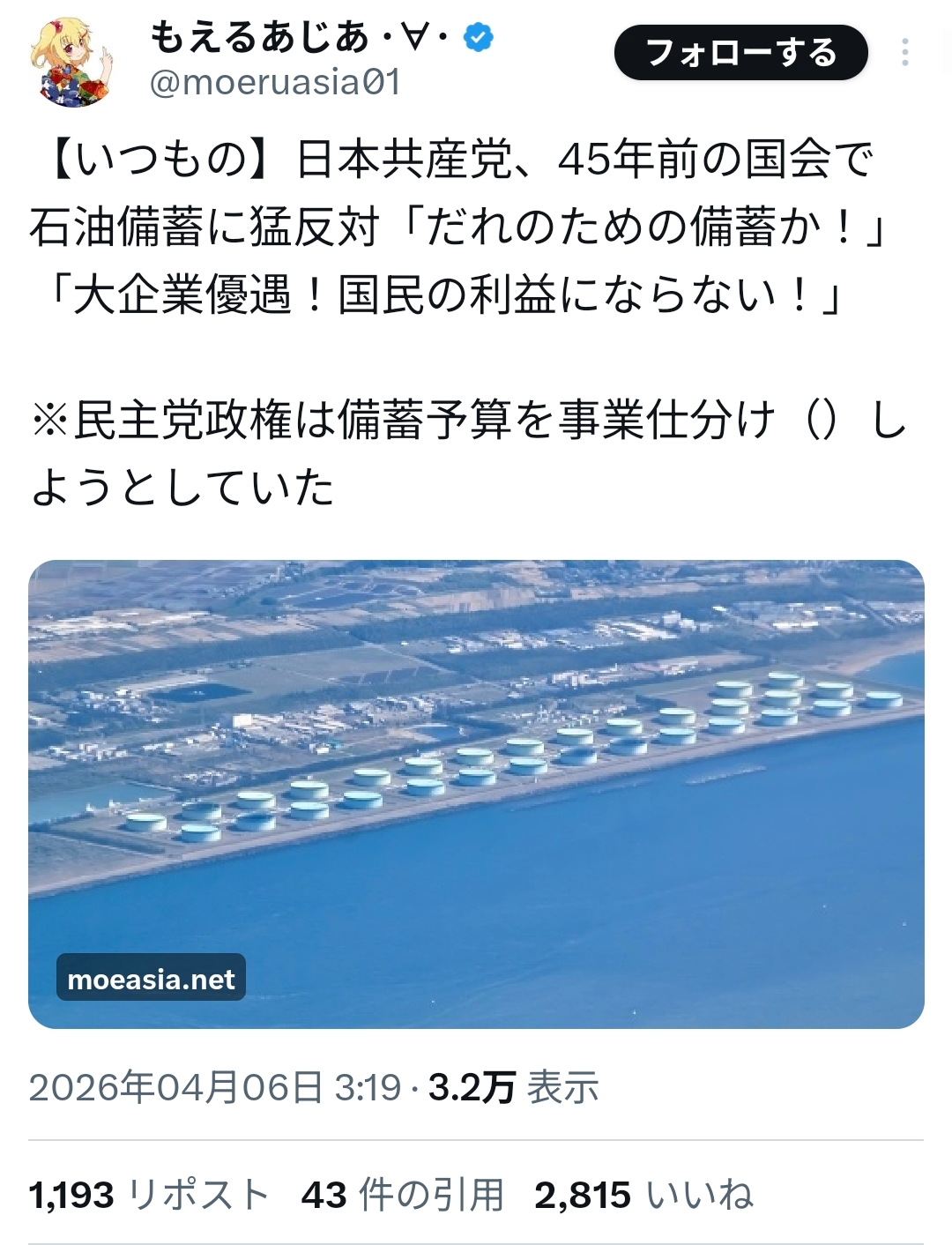View the 1,193 リポスト list
Screen dimensions: 952x1245
[x=149, y=1196]
